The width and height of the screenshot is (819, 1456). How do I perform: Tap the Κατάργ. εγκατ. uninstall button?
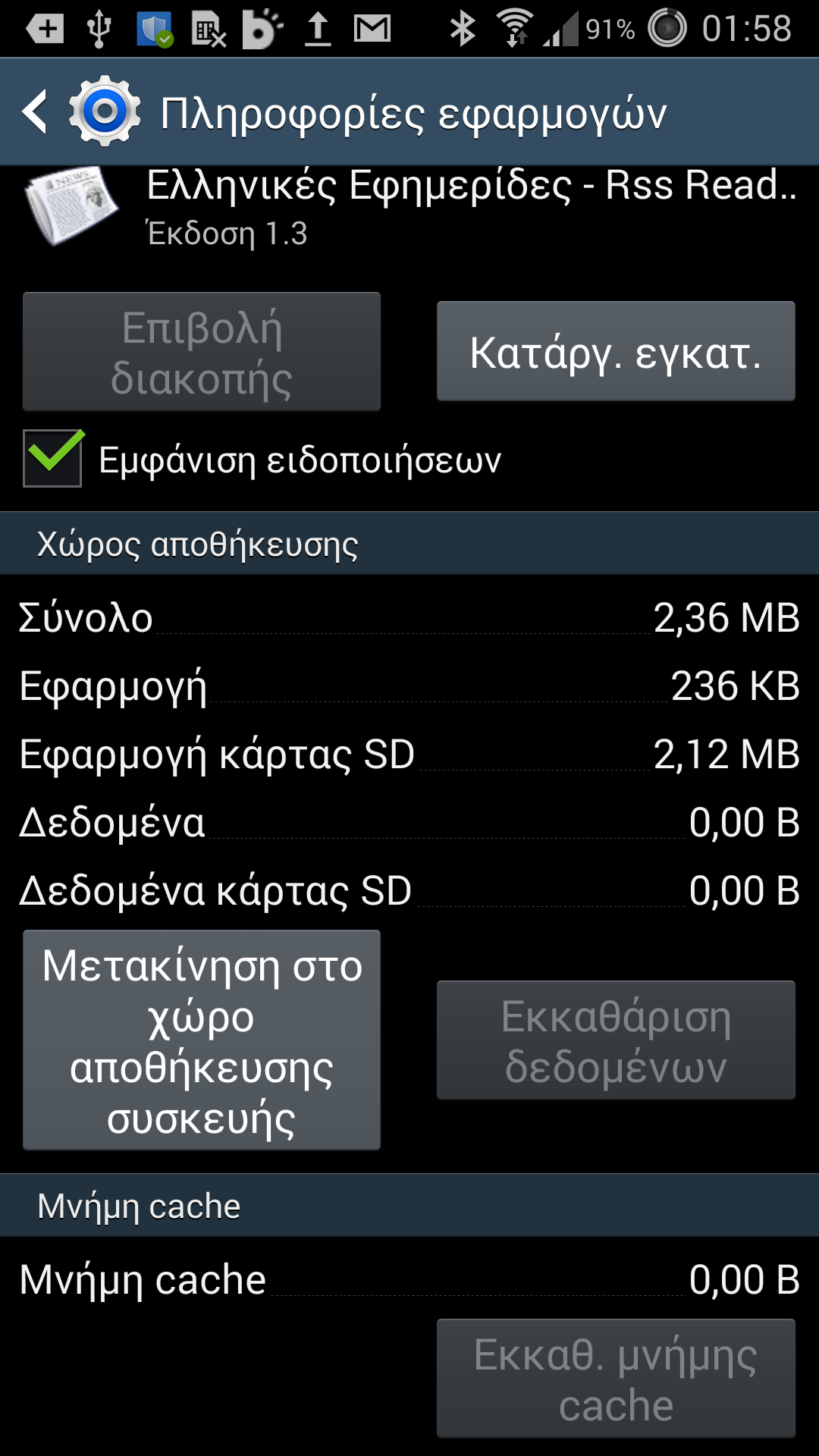click(x=616, y=351)
